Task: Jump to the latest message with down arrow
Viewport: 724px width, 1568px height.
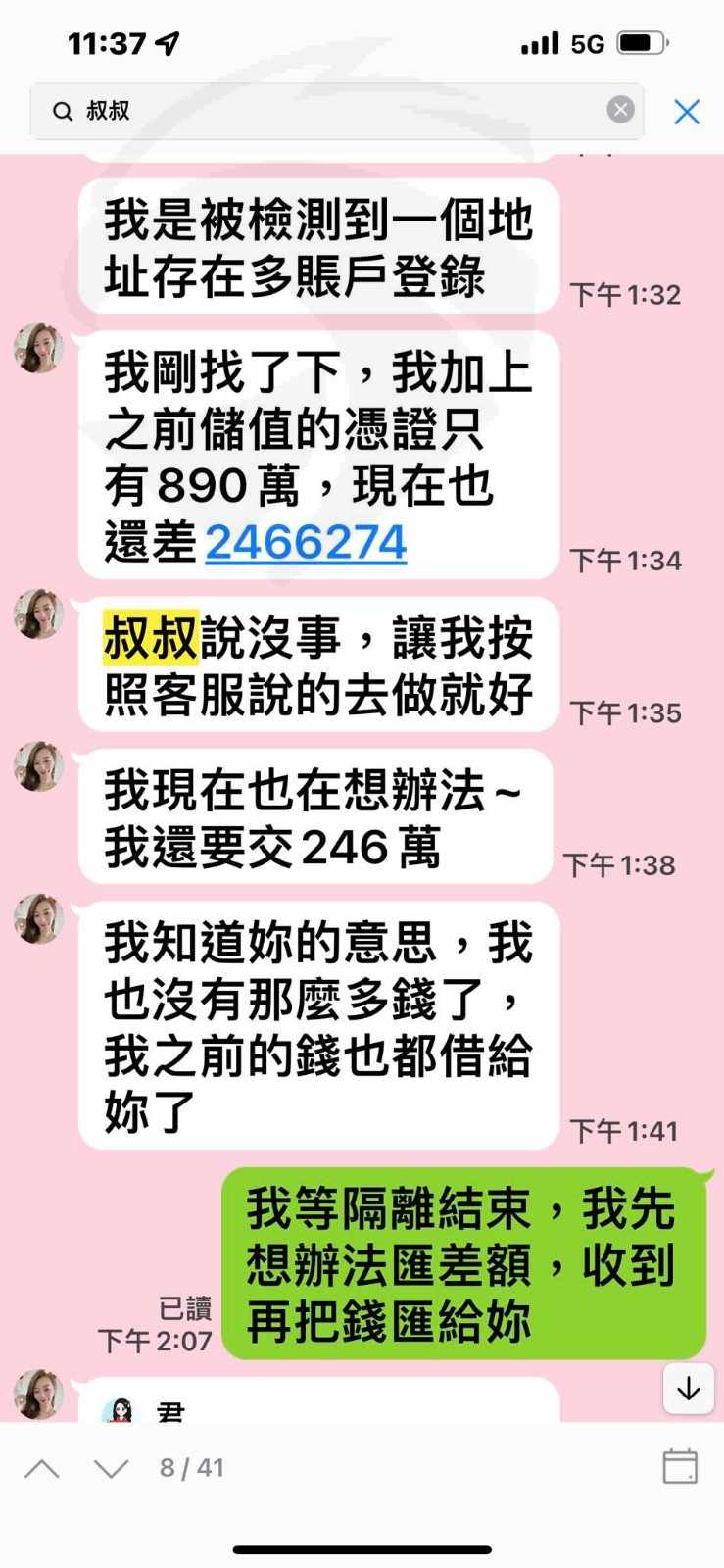Action: pos(689,1388)
